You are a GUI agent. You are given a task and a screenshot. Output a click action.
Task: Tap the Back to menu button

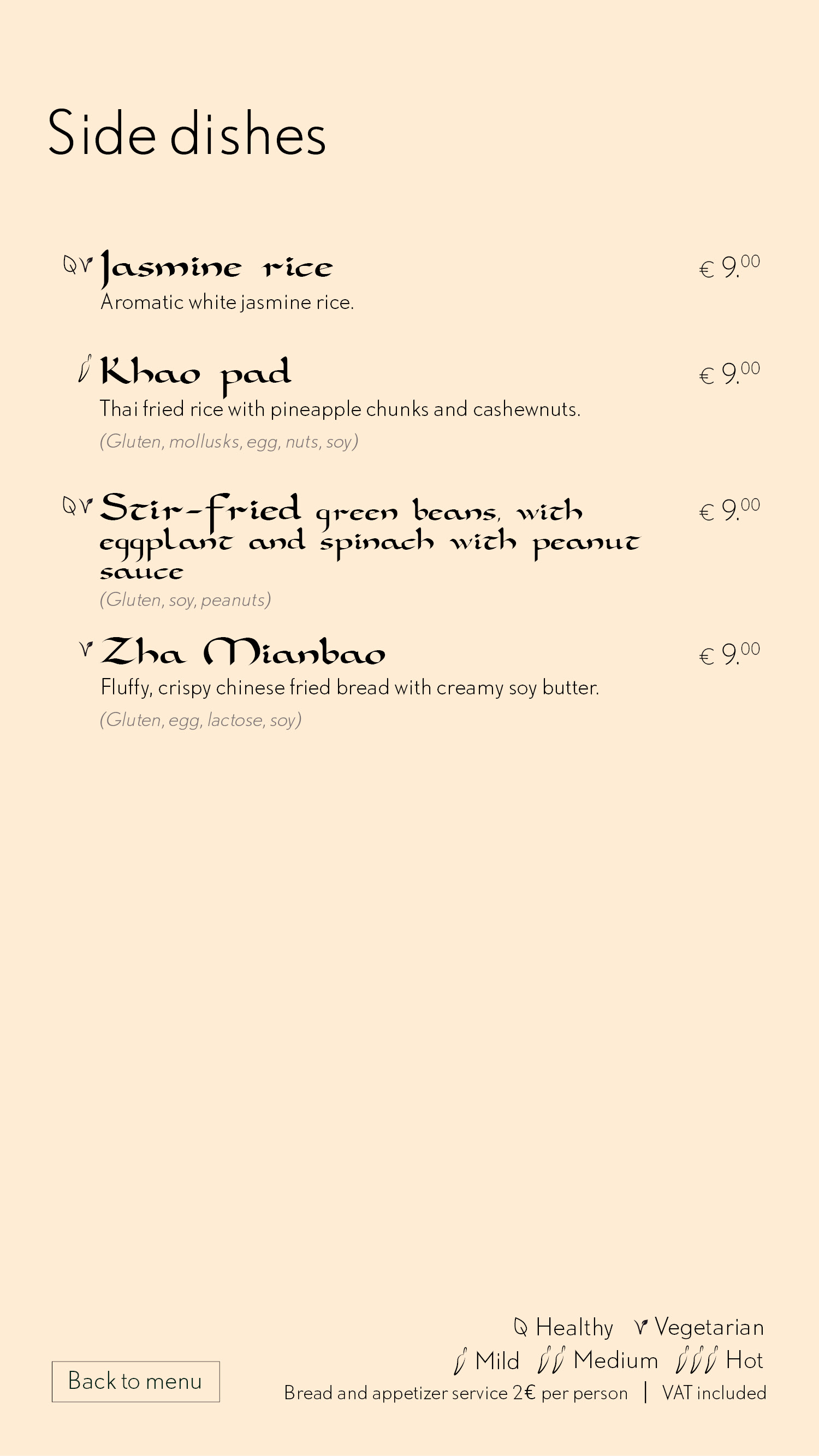point(135,1381)
